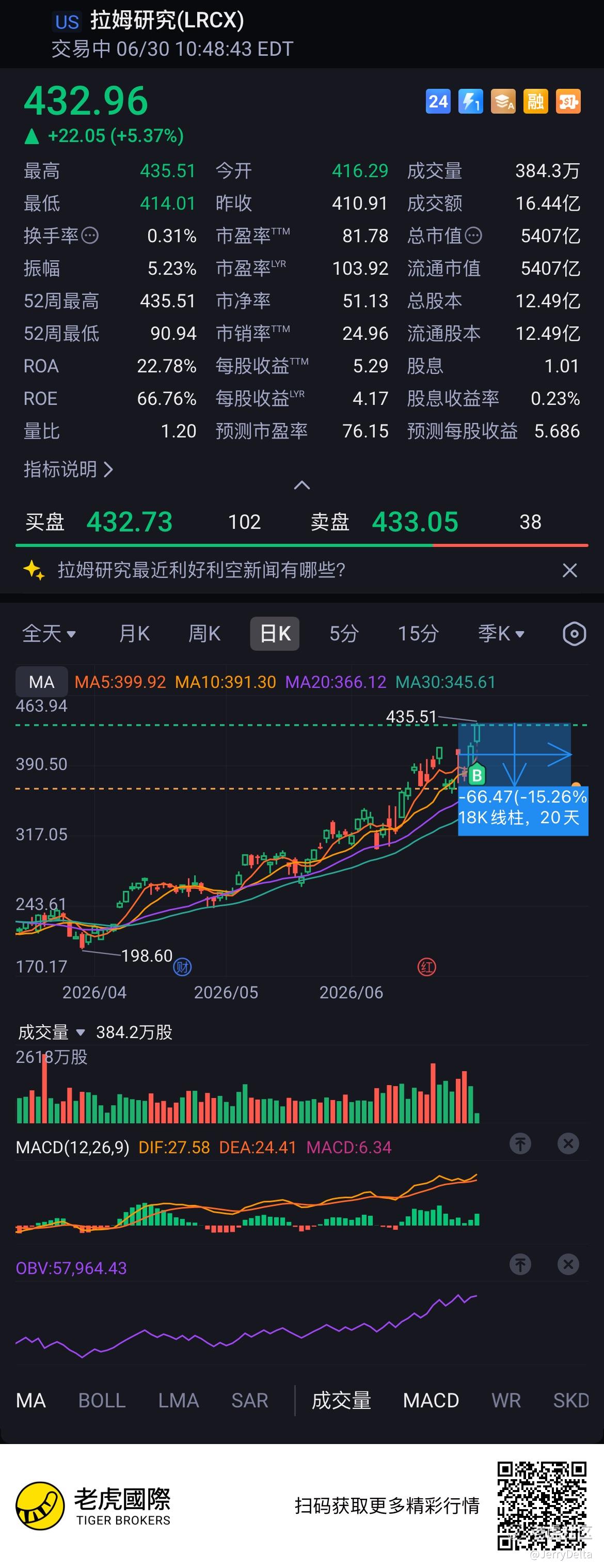Switch main indicator to BOLL
604x1568 pixels.
[102, 1401]
